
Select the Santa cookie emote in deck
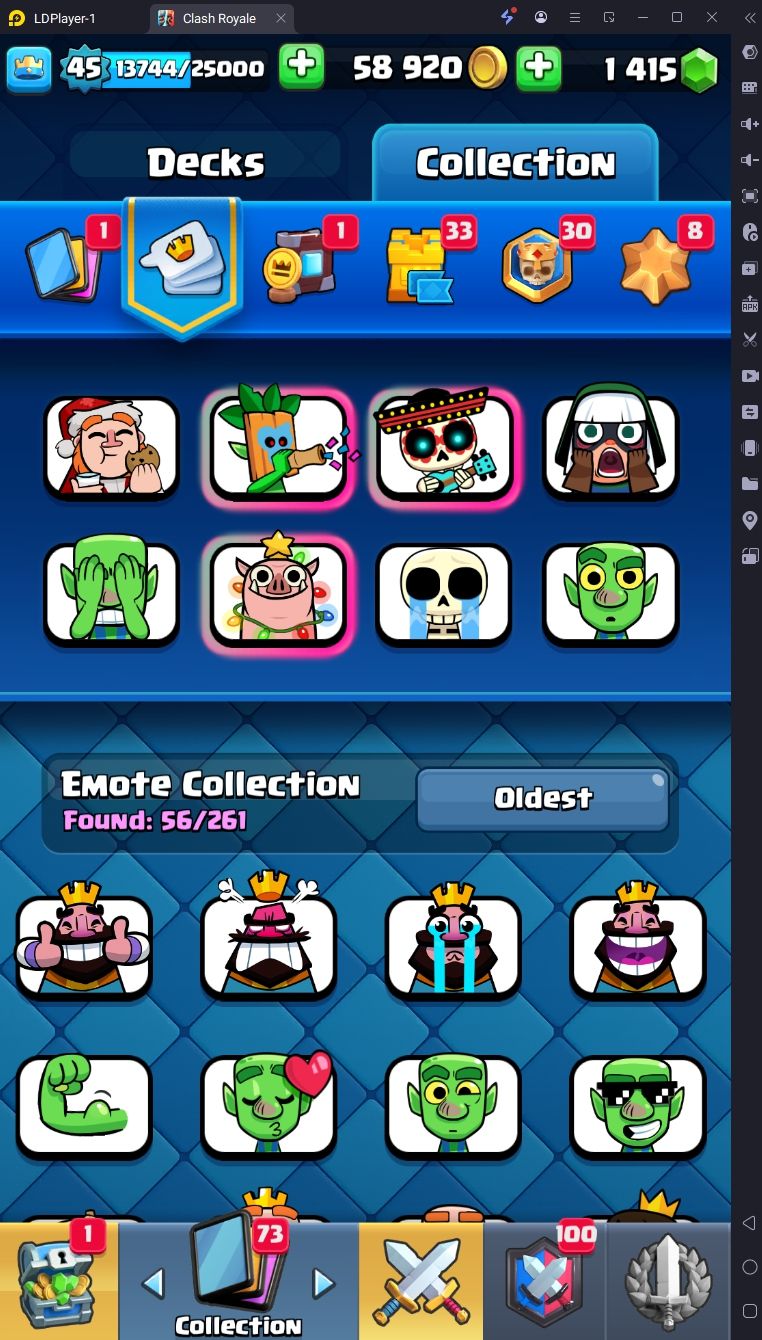click(x=112, y=449)
